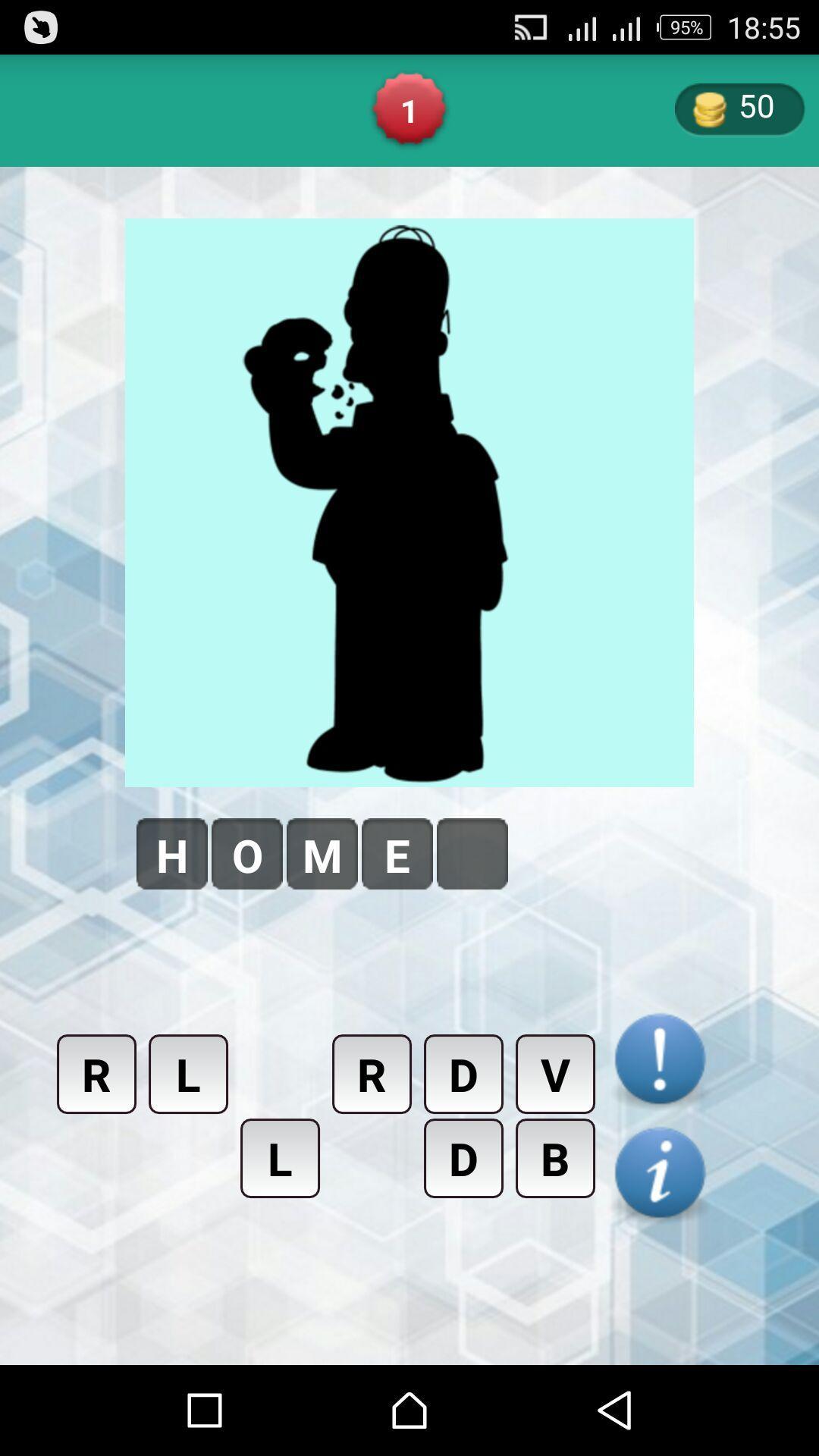
Task: Tap the empty fifth answer slot
Action: [x=472, y=854]
